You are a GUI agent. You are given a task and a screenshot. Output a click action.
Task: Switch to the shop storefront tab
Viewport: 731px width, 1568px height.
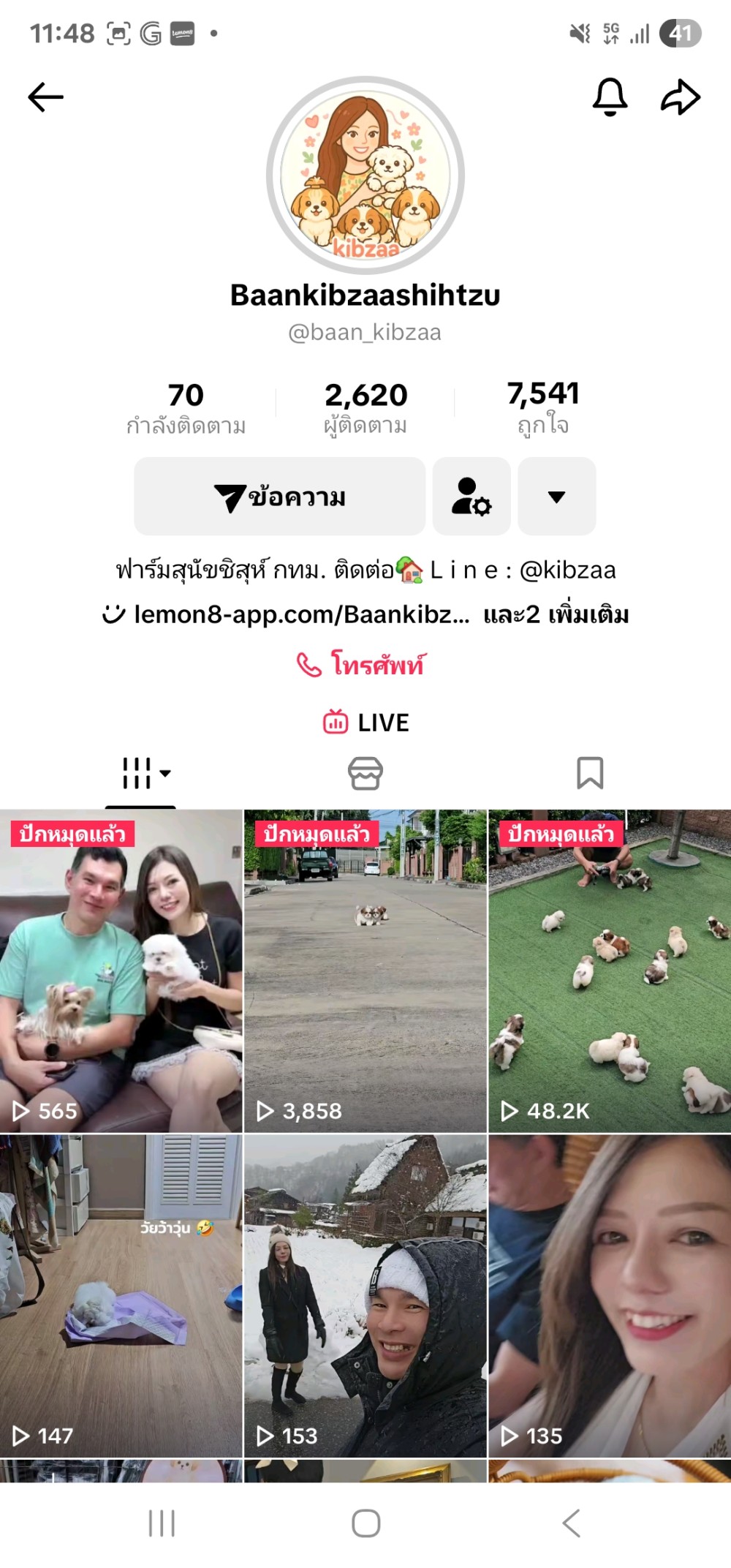[365, 773]
